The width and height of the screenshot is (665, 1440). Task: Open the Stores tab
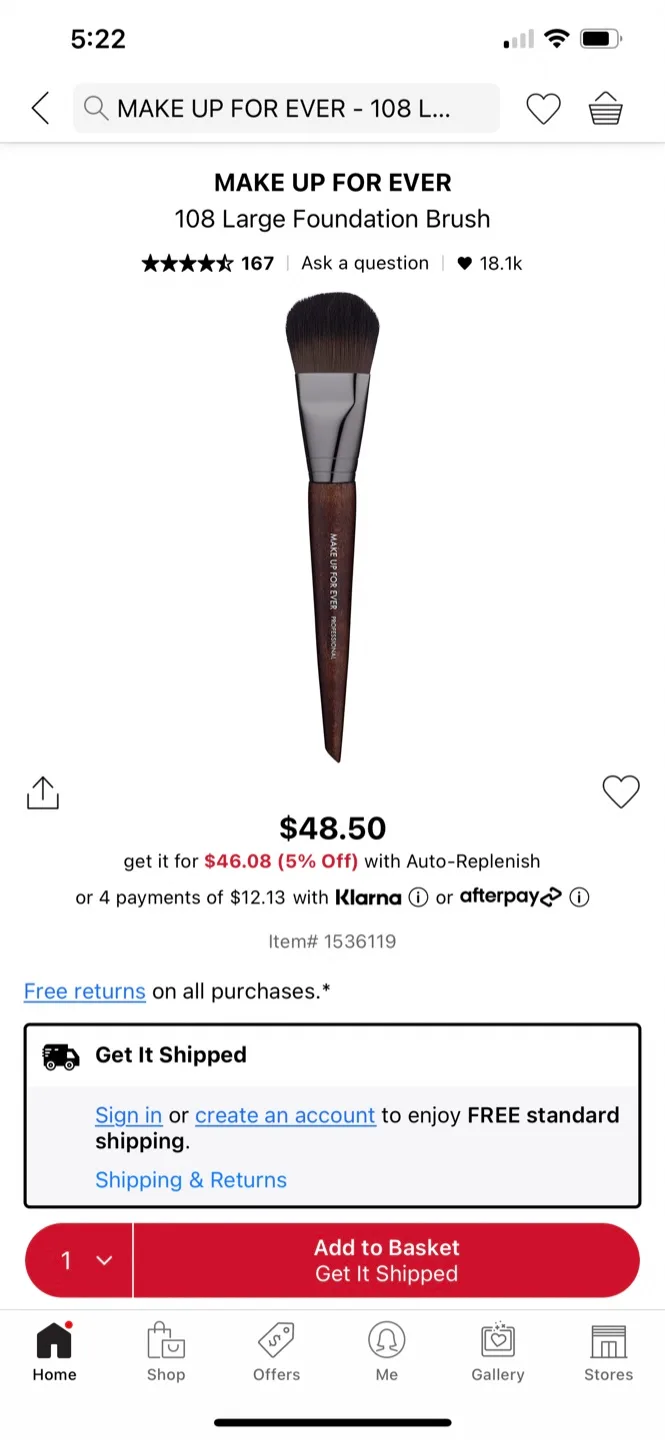(x=608, y=1353)
